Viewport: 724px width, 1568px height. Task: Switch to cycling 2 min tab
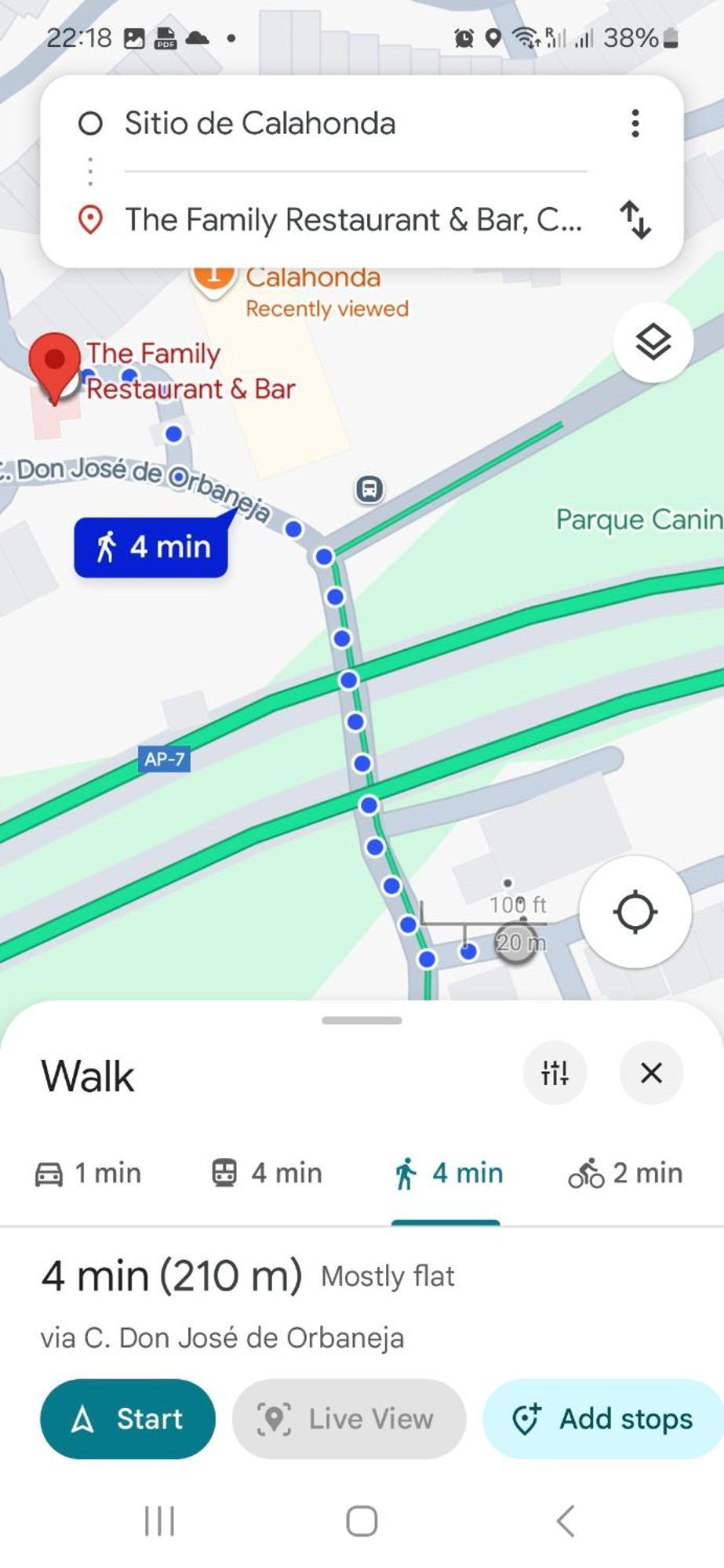(x=625, y=1173)
